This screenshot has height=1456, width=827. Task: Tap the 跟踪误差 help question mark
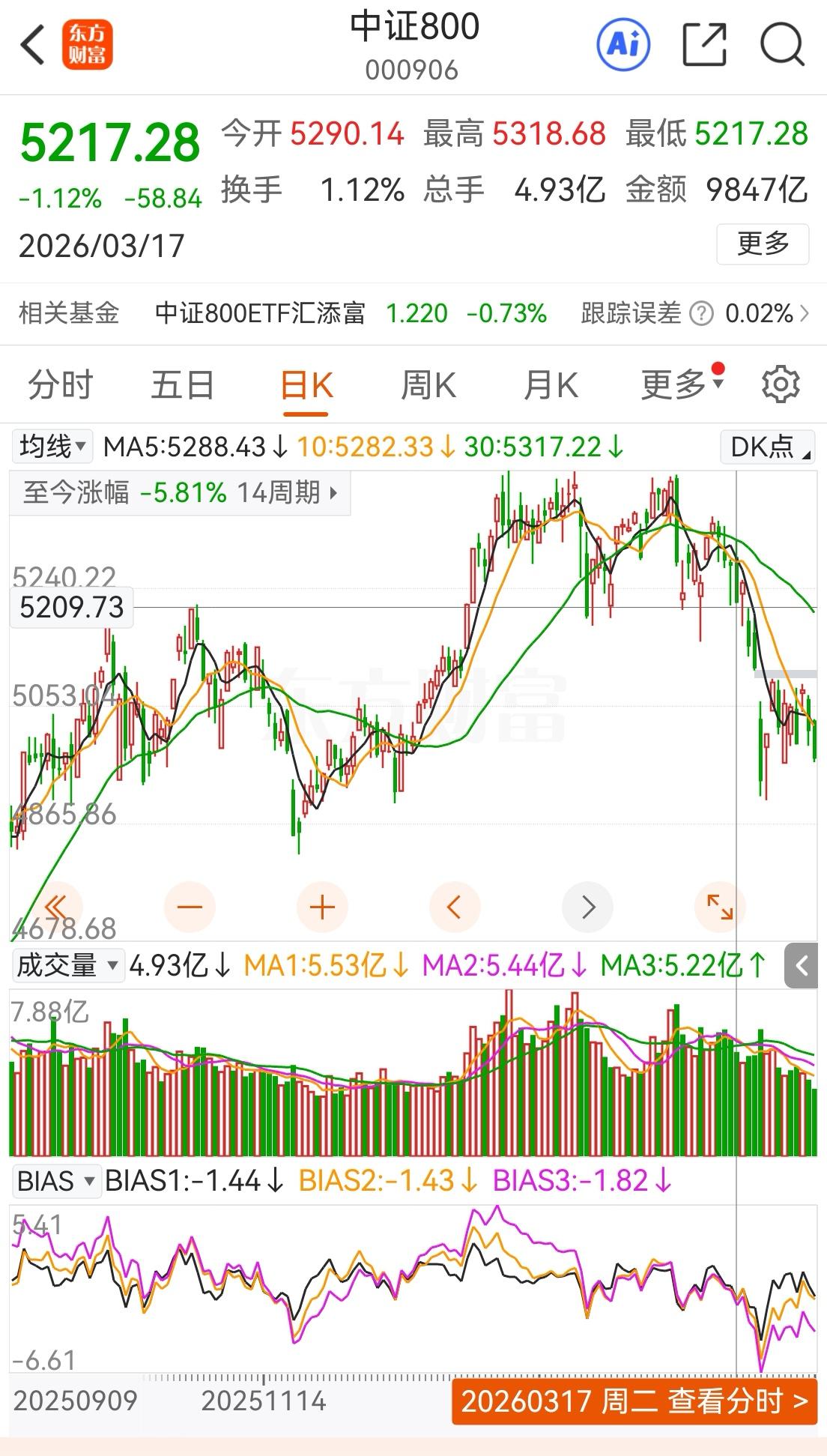[701, 313]
